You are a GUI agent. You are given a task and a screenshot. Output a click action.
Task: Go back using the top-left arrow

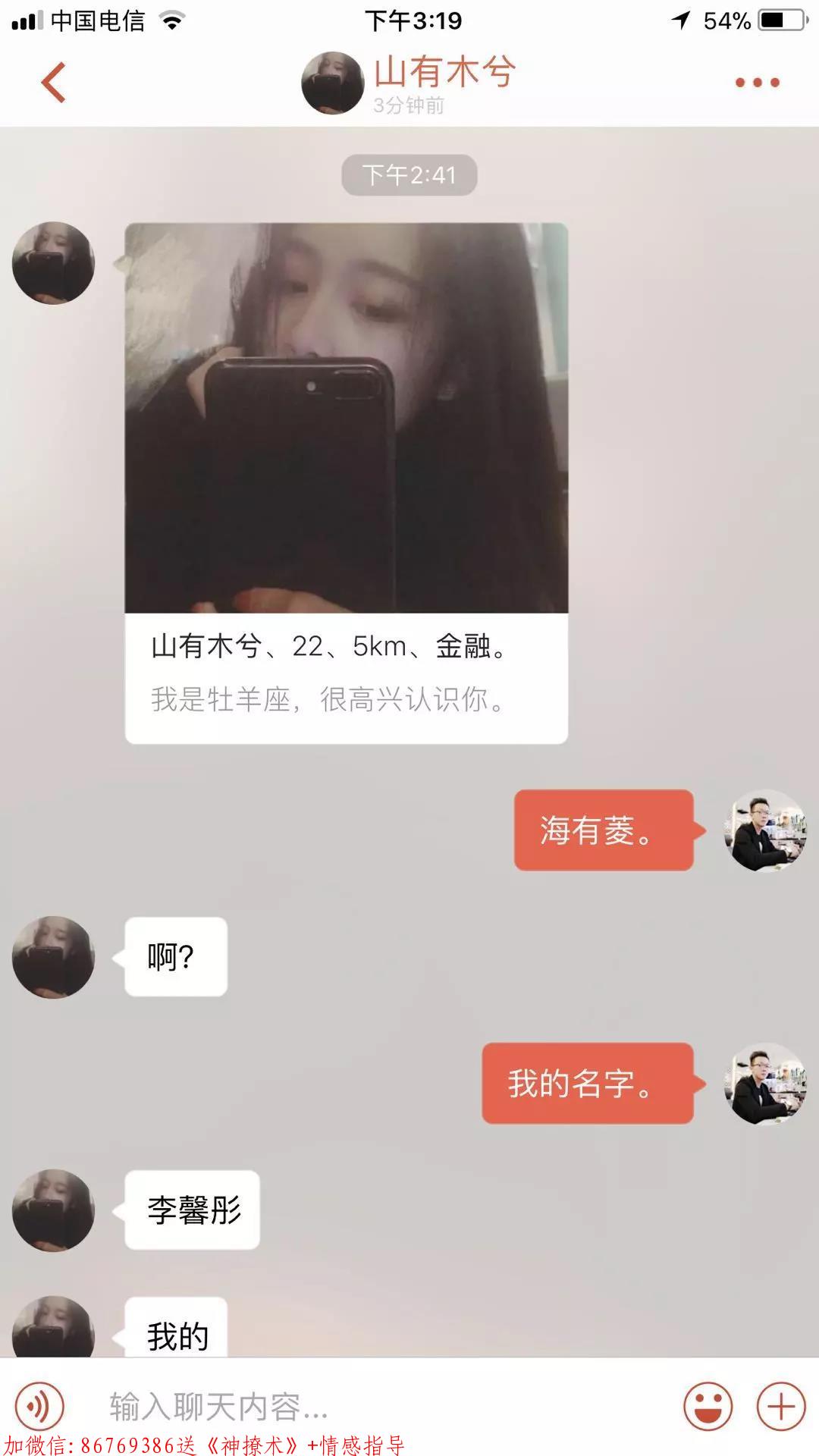pos(54,82)
